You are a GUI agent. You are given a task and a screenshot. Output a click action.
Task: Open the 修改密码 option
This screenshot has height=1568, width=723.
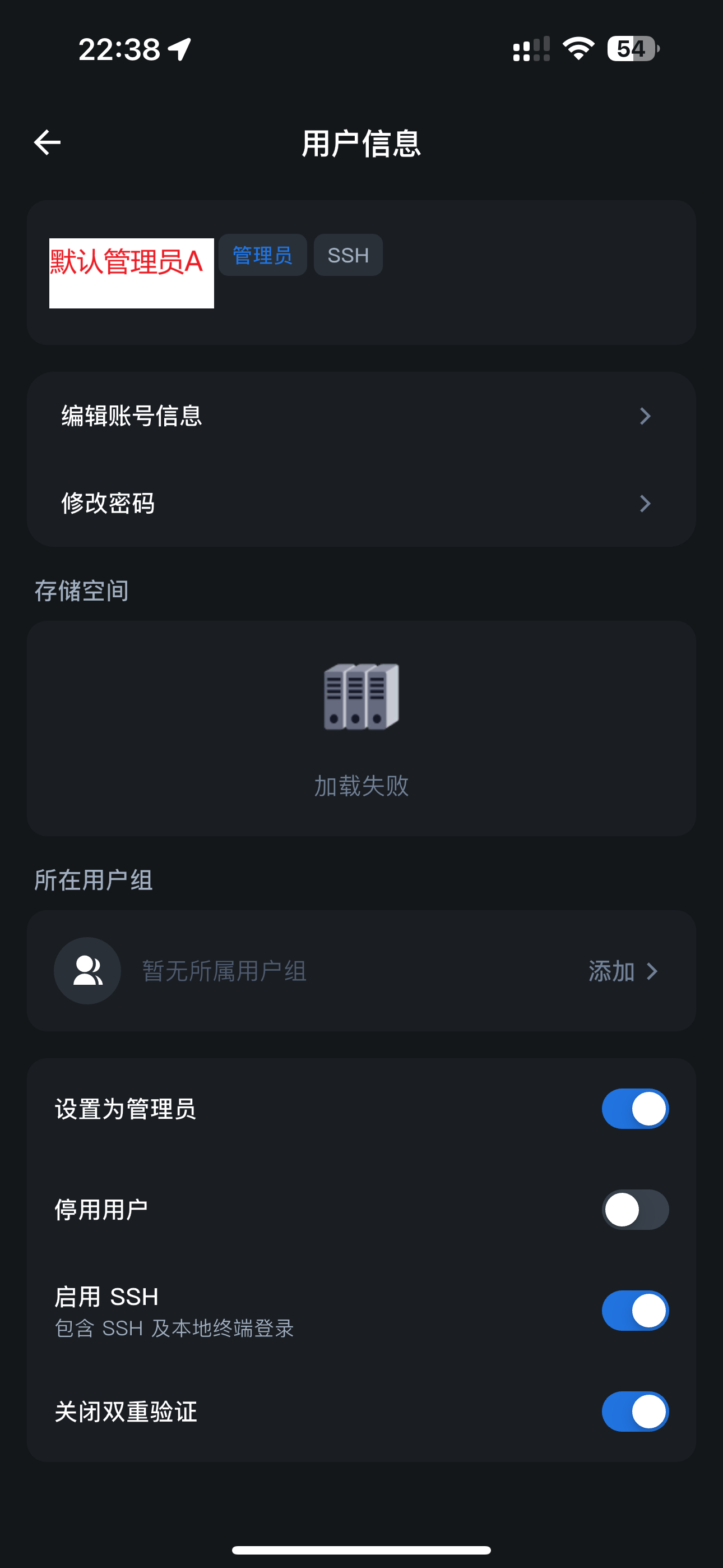pyautogui.click(x=361, y=504)
